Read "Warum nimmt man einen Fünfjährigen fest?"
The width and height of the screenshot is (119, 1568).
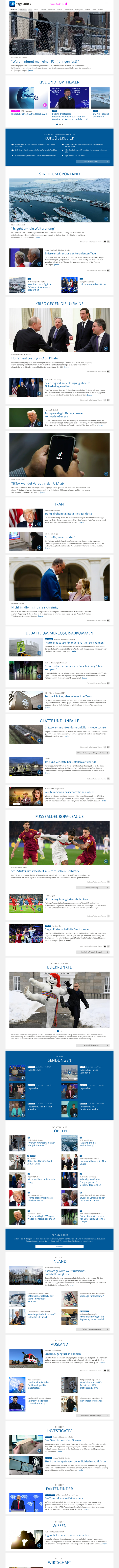click(42, 61)
